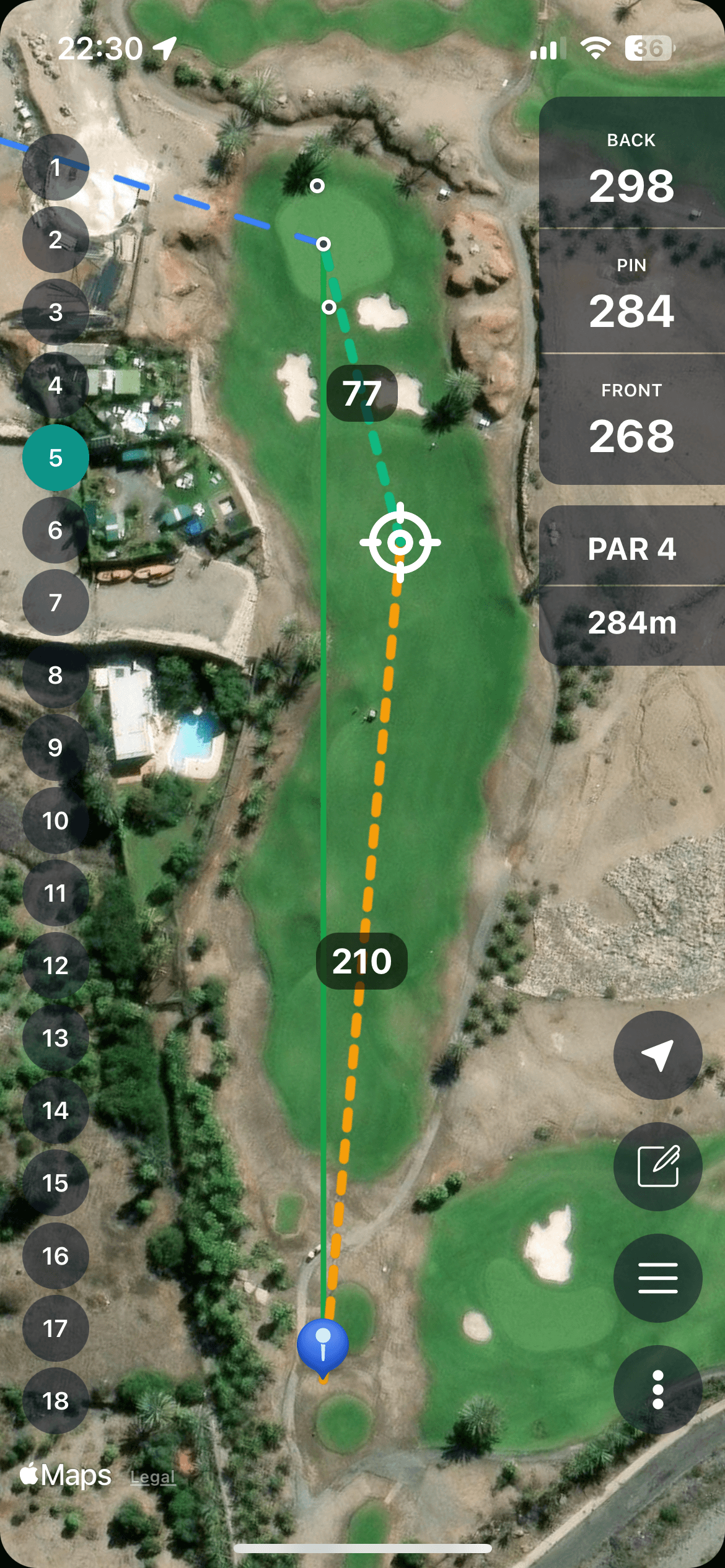Tap the 210 distance label
This screenshot has height=1568, width=725.
coord(362,961)
